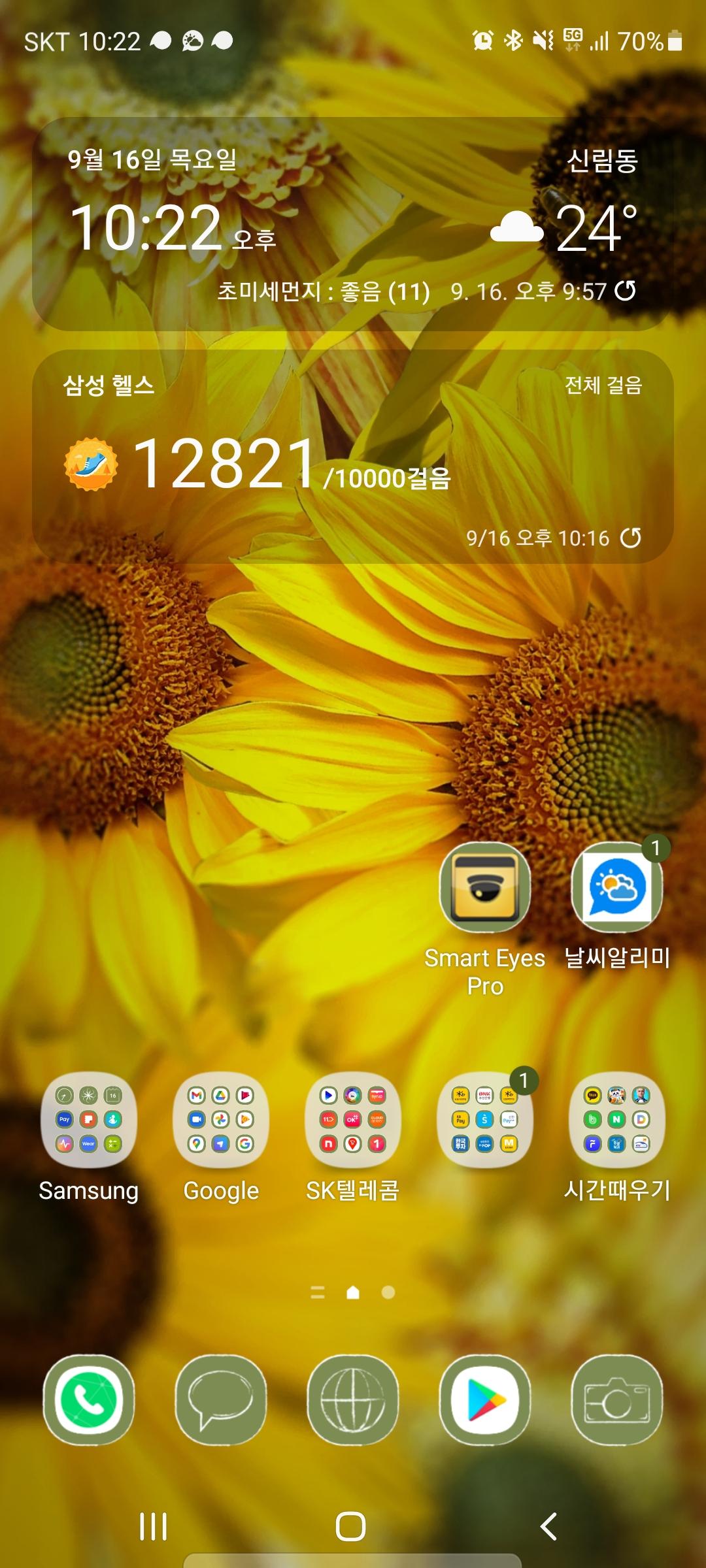
Task: Launch the Phone dialer from the dock
Action: 89,1400
